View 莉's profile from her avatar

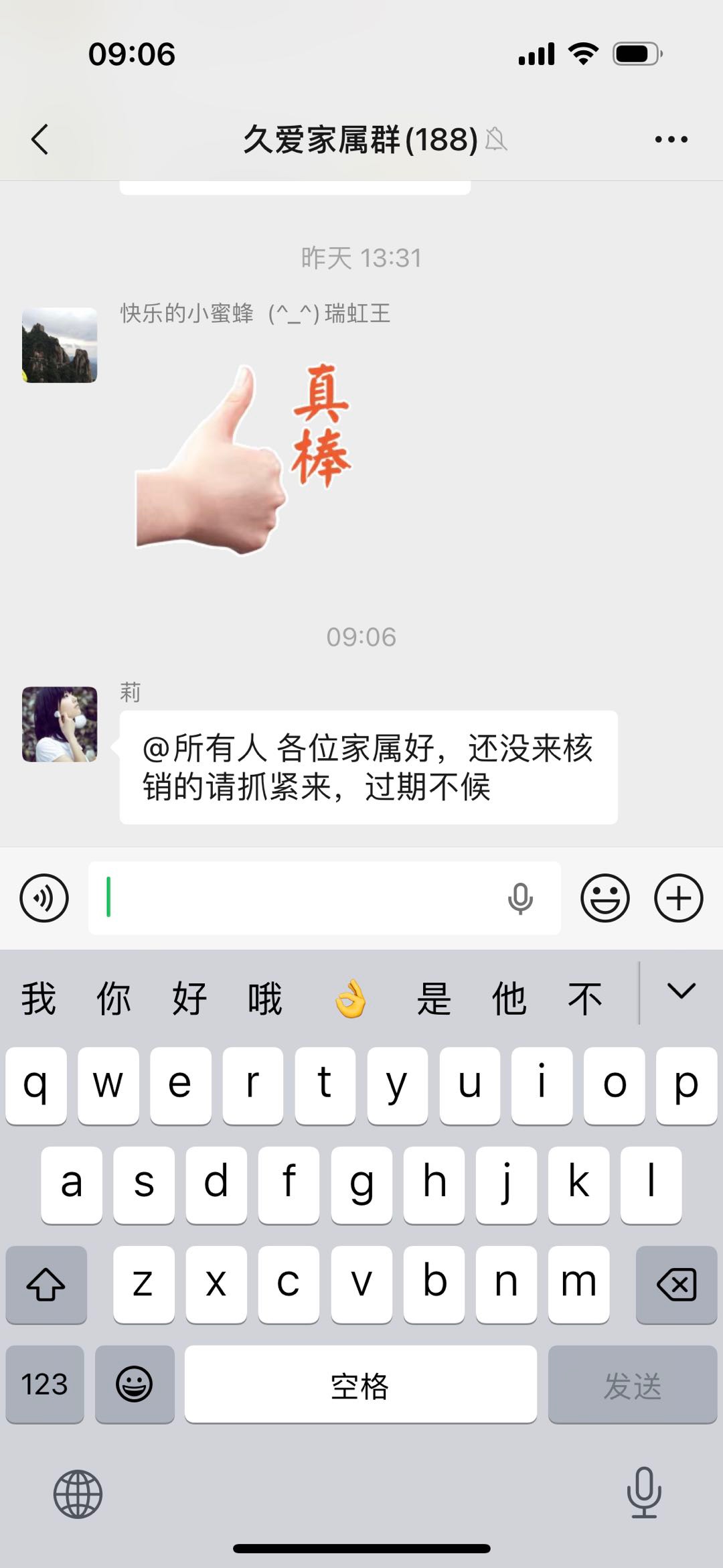[60, 724]
